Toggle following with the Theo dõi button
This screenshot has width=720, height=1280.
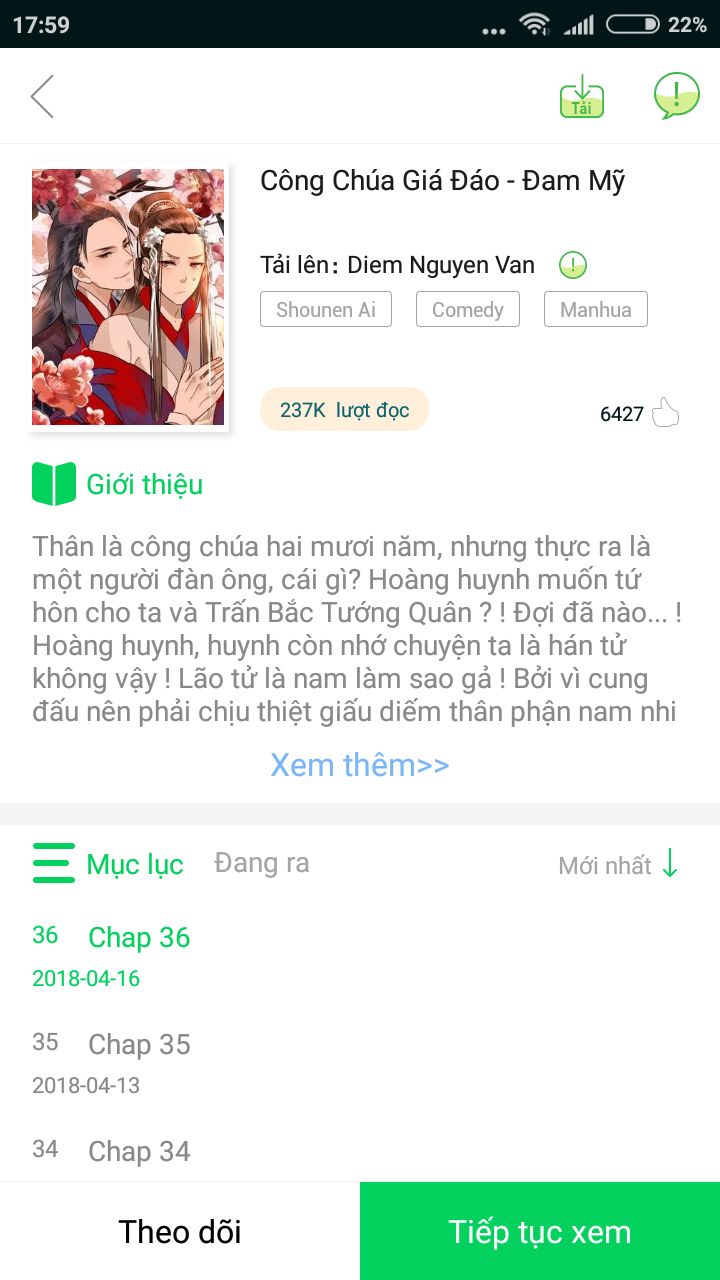(178, 1231)
